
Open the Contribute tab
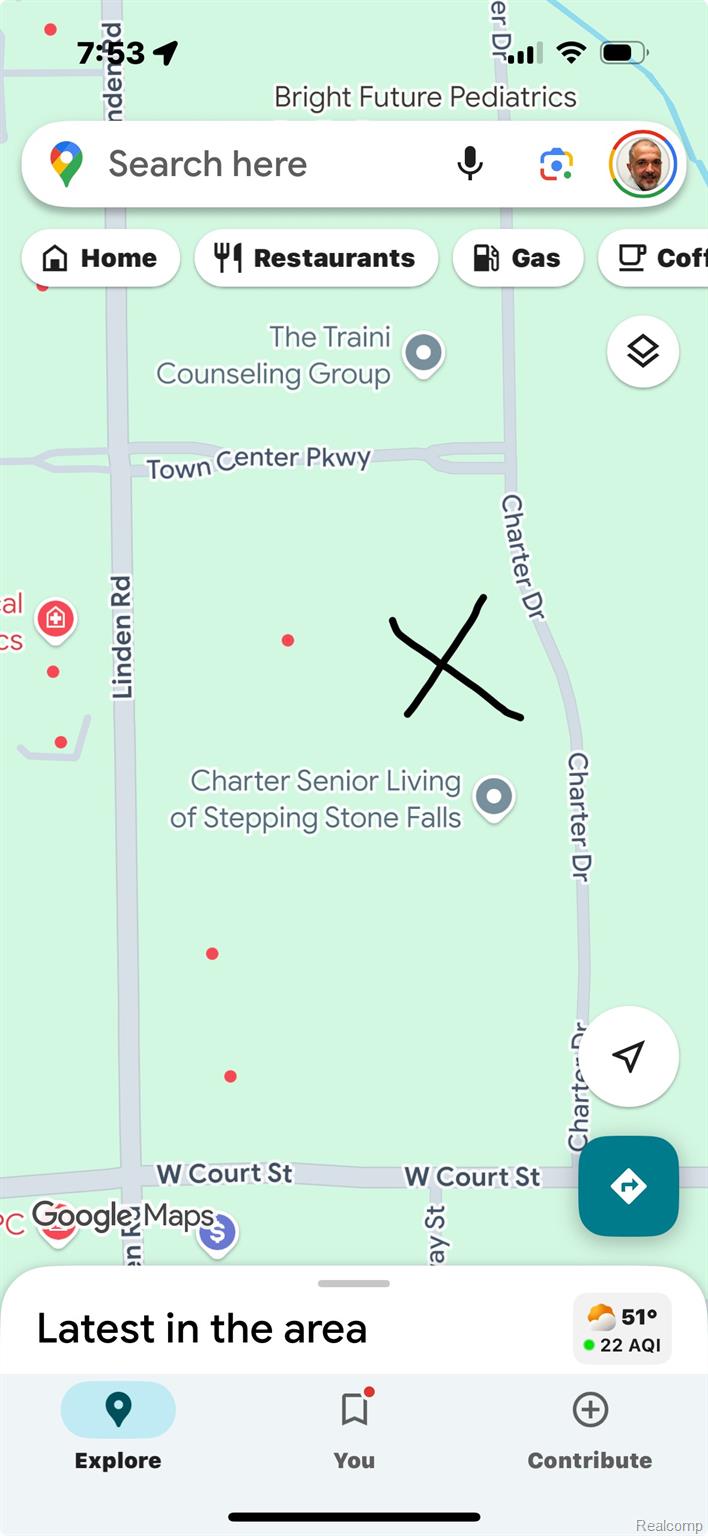pos(590,1426)
